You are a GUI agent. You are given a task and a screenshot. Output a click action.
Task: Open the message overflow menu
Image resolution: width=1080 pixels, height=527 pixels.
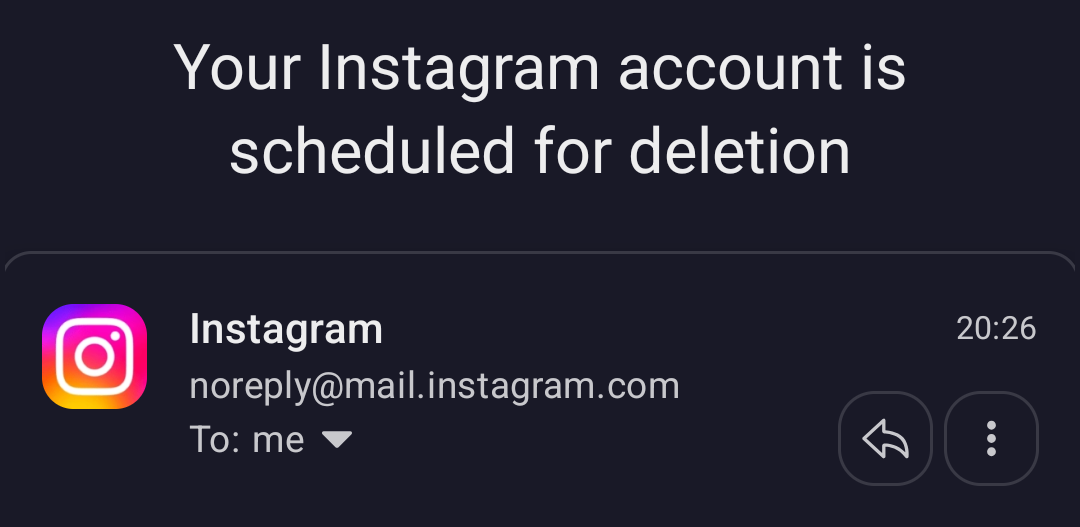(991, 438)
